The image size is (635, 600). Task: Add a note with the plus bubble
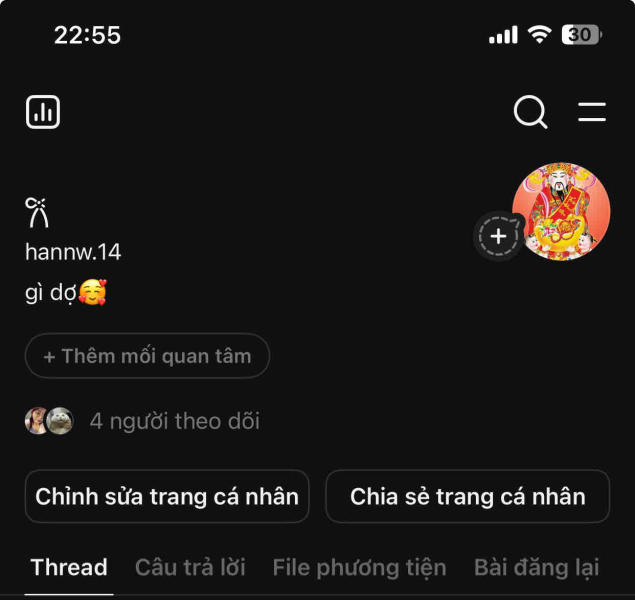pyautogui.click(x=498, y=237)
